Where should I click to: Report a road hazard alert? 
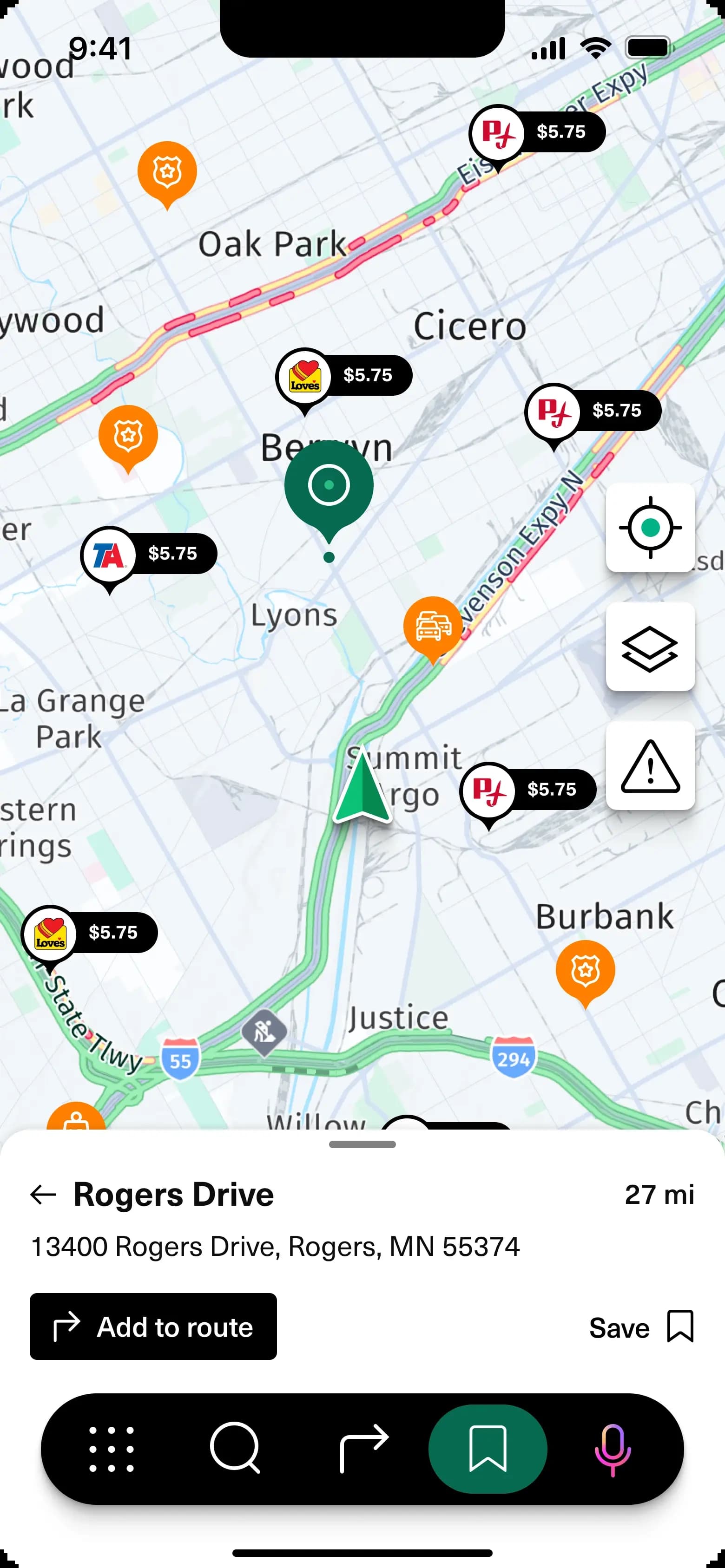pyautogui.click(x=650, y=766)
